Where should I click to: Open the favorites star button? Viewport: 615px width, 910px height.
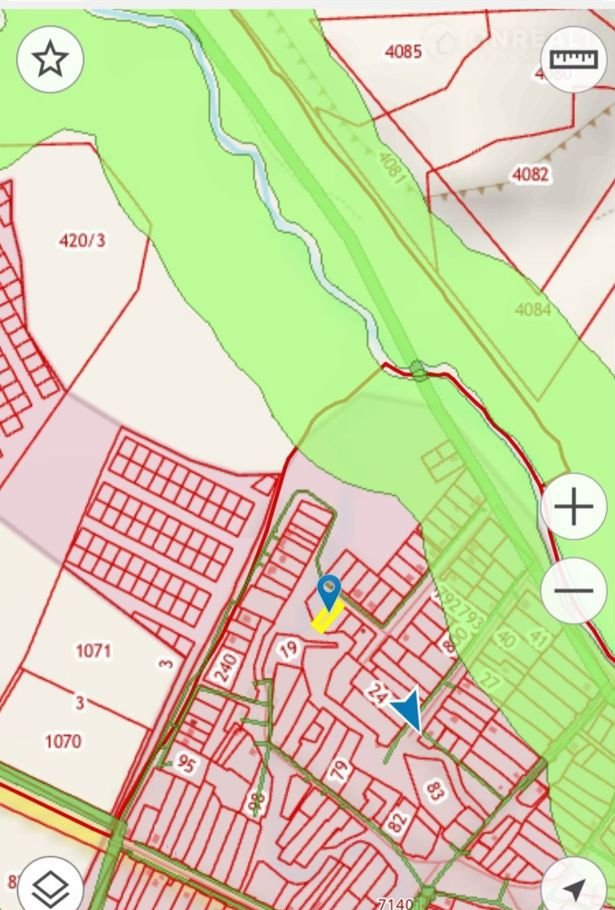tap(50, 60)
